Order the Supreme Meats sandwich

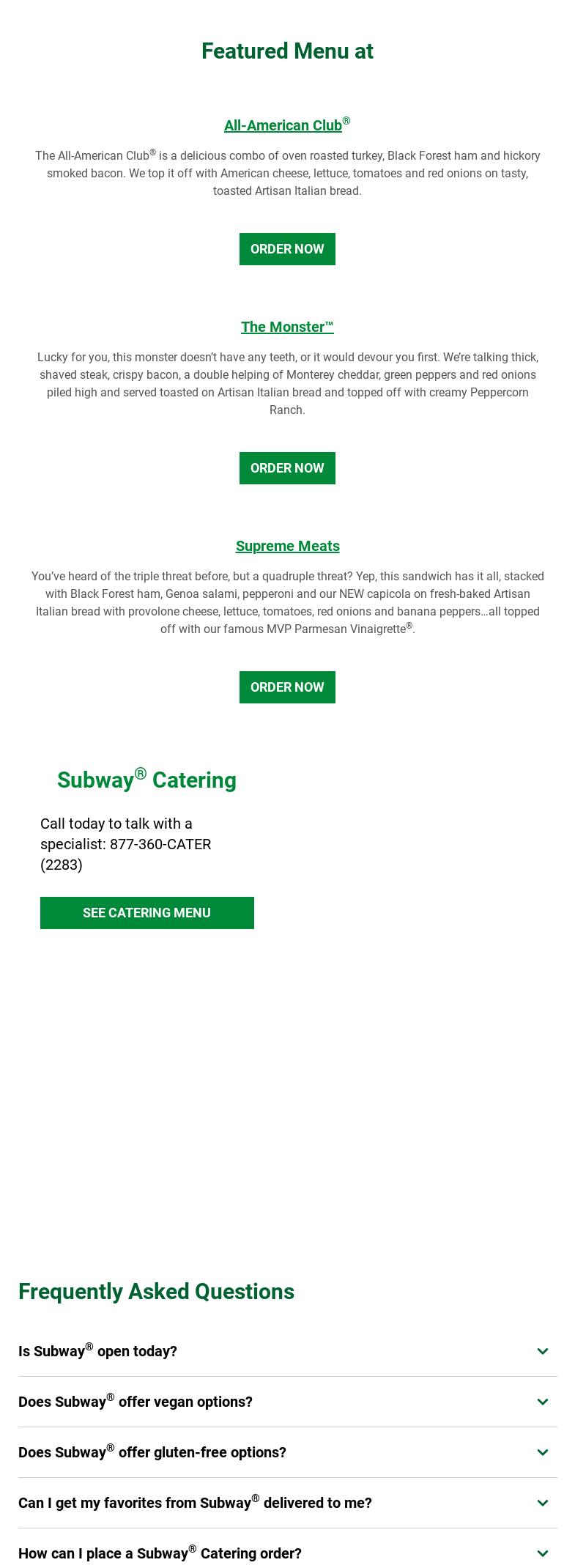[x=287, y=687]
